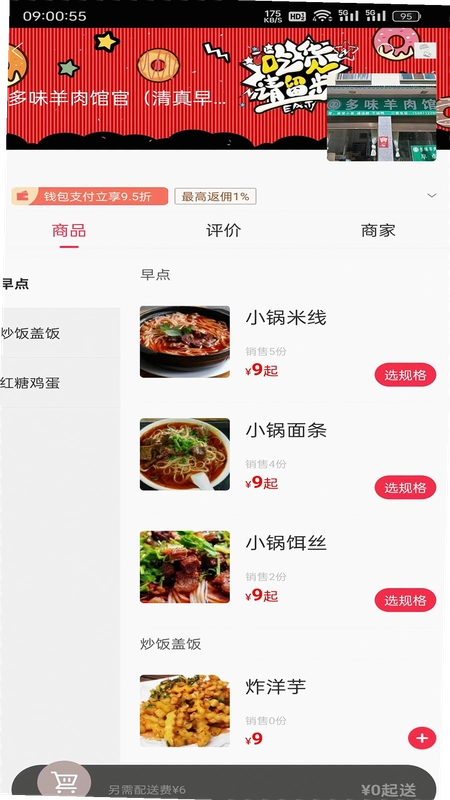Add 炸洋芋 to the cart
The height and width of the screenshot is (800, 450).
(422, 738)
